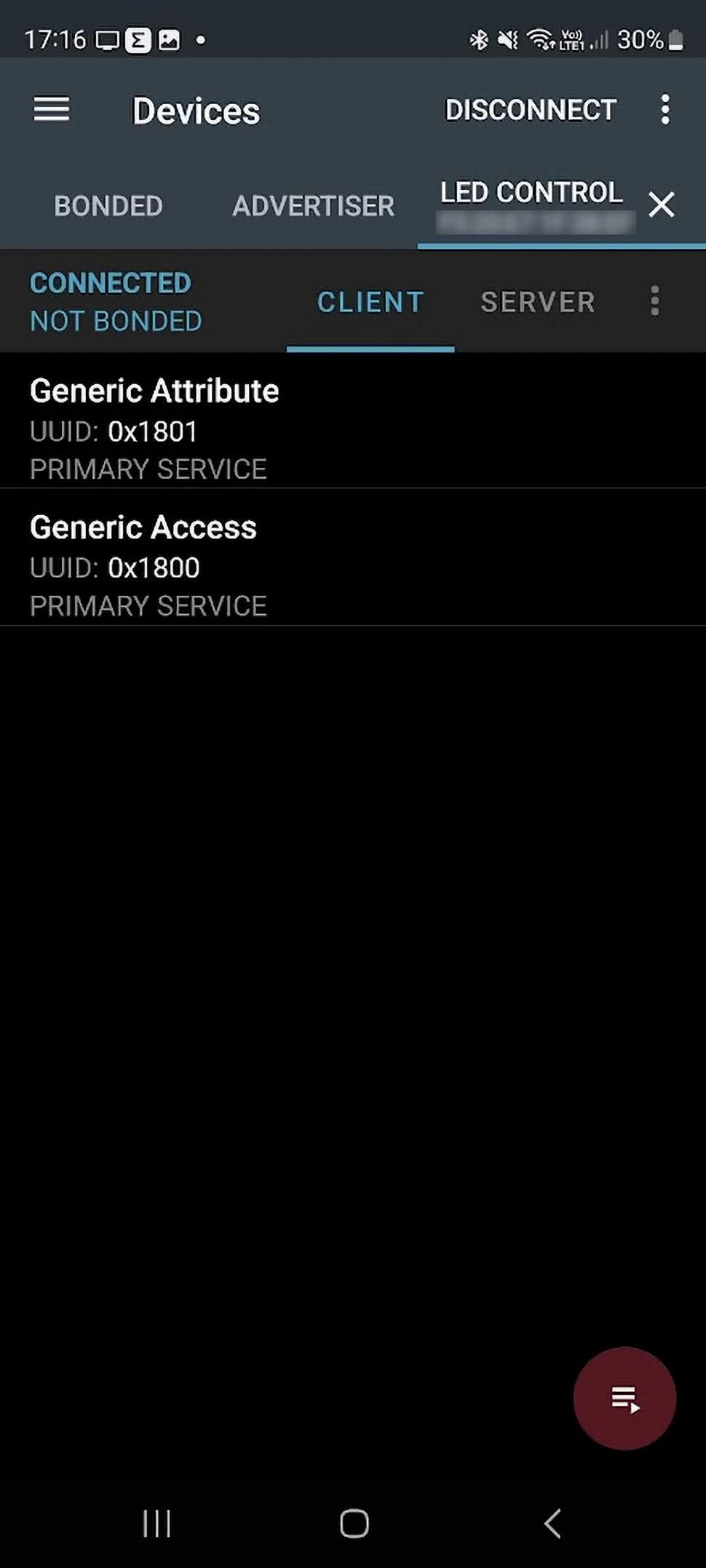The image size is (706, 1568).
Task: Open the connection options overflow menu
Action: [655, 301]
